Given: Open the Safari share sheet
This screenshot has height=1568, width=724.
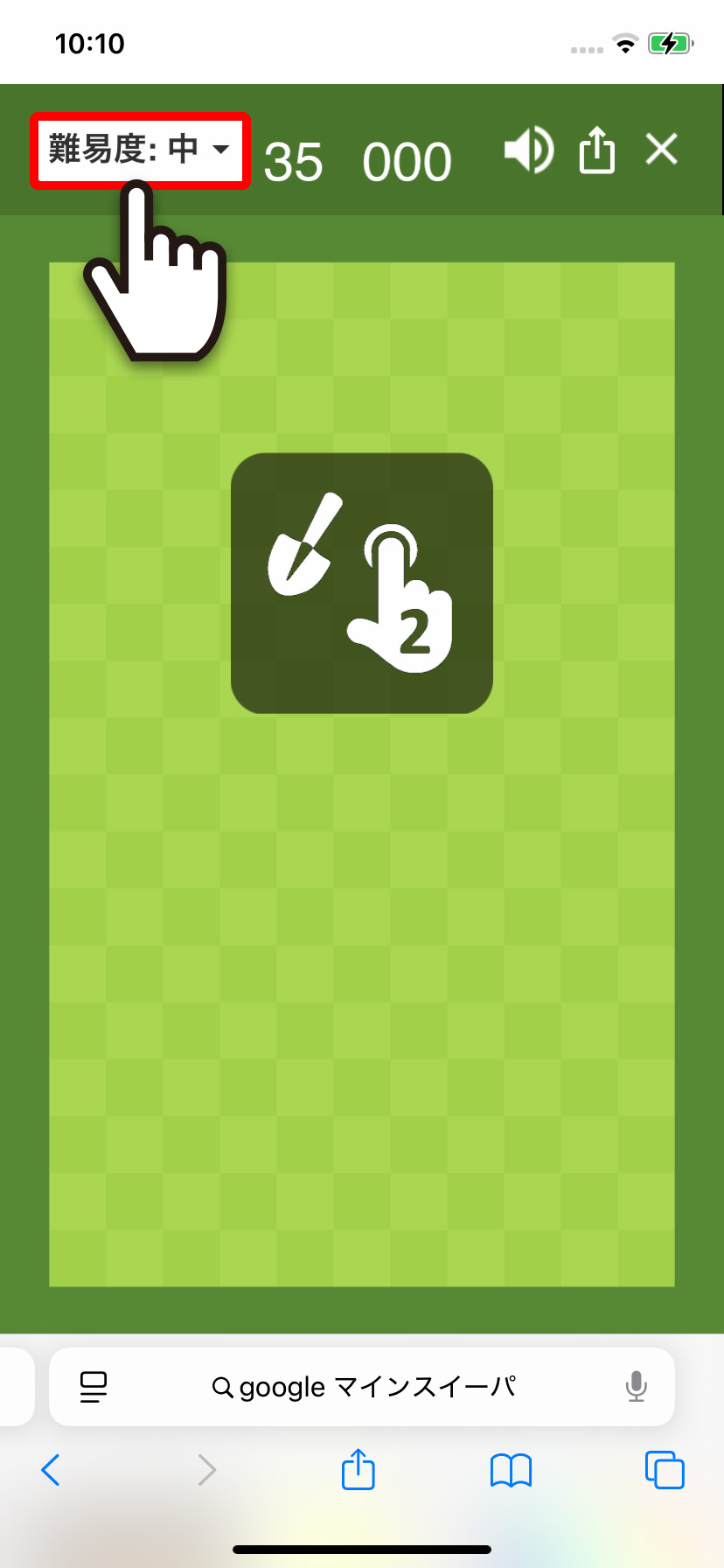Looking at the screenshot, I should (x=358, y=1470).
